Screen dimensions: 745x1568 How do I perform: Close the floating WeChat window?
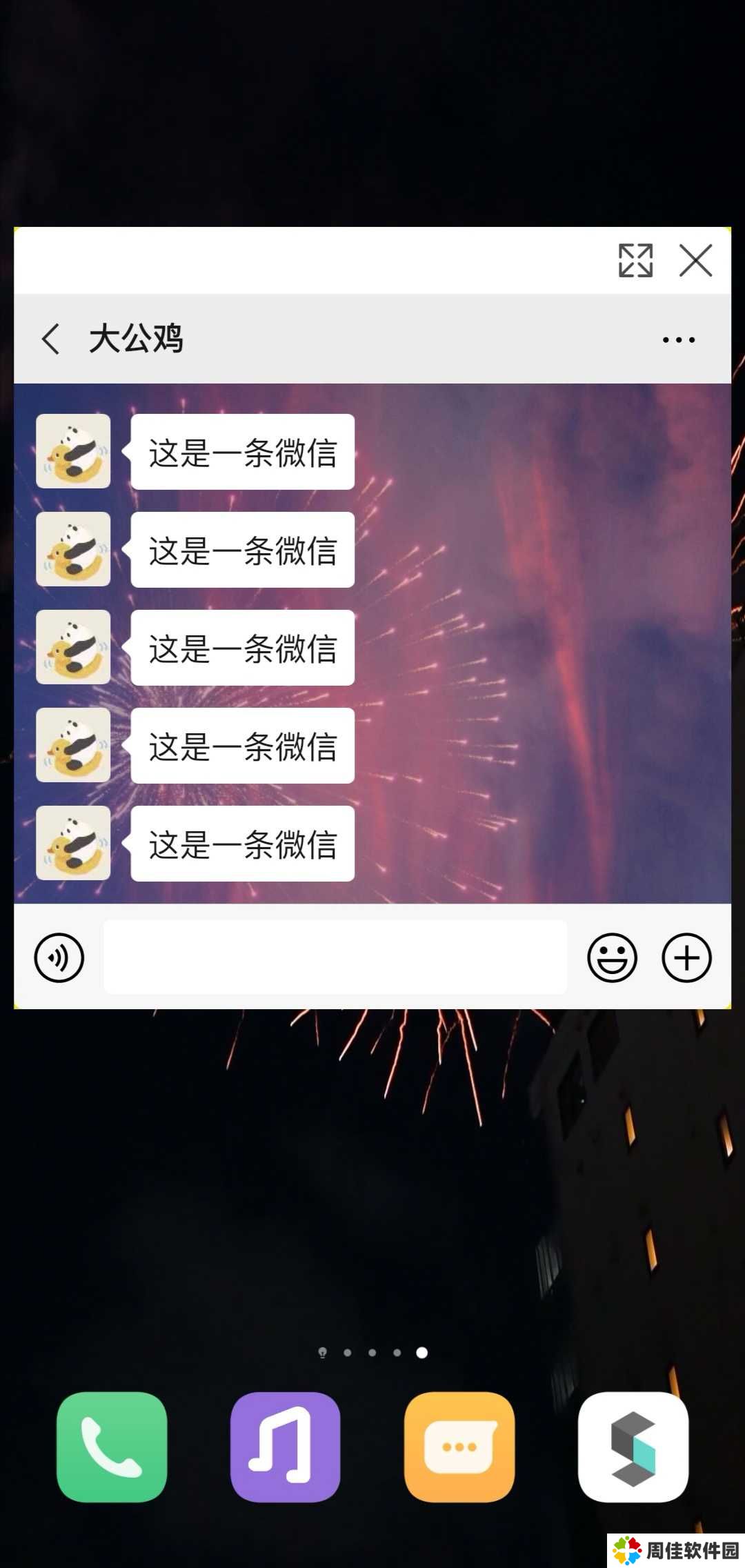(695, 261)
